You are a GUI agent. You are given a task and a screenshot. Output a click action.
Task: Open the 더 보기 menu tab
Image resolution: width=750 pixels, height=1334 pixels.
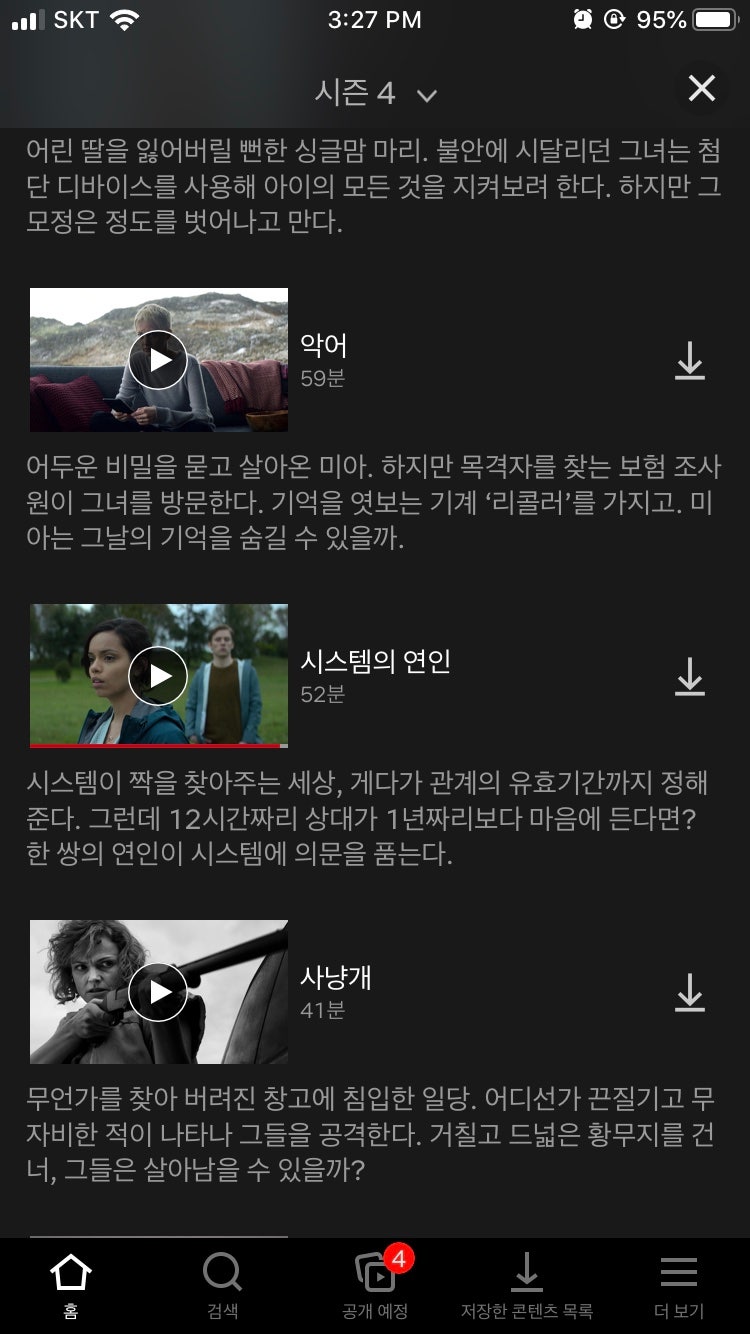click(x=679, y=1285)
